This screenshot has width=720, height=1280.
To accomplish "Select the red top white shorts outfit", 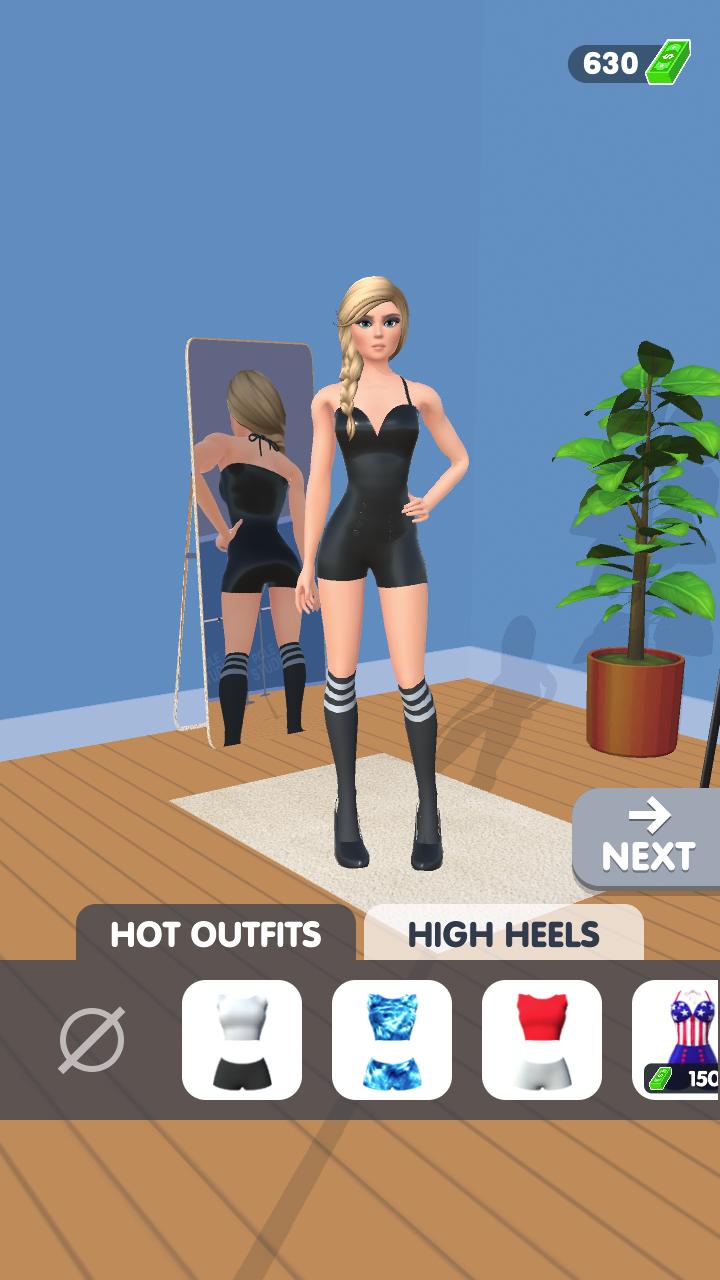I will click(542, 1040).
